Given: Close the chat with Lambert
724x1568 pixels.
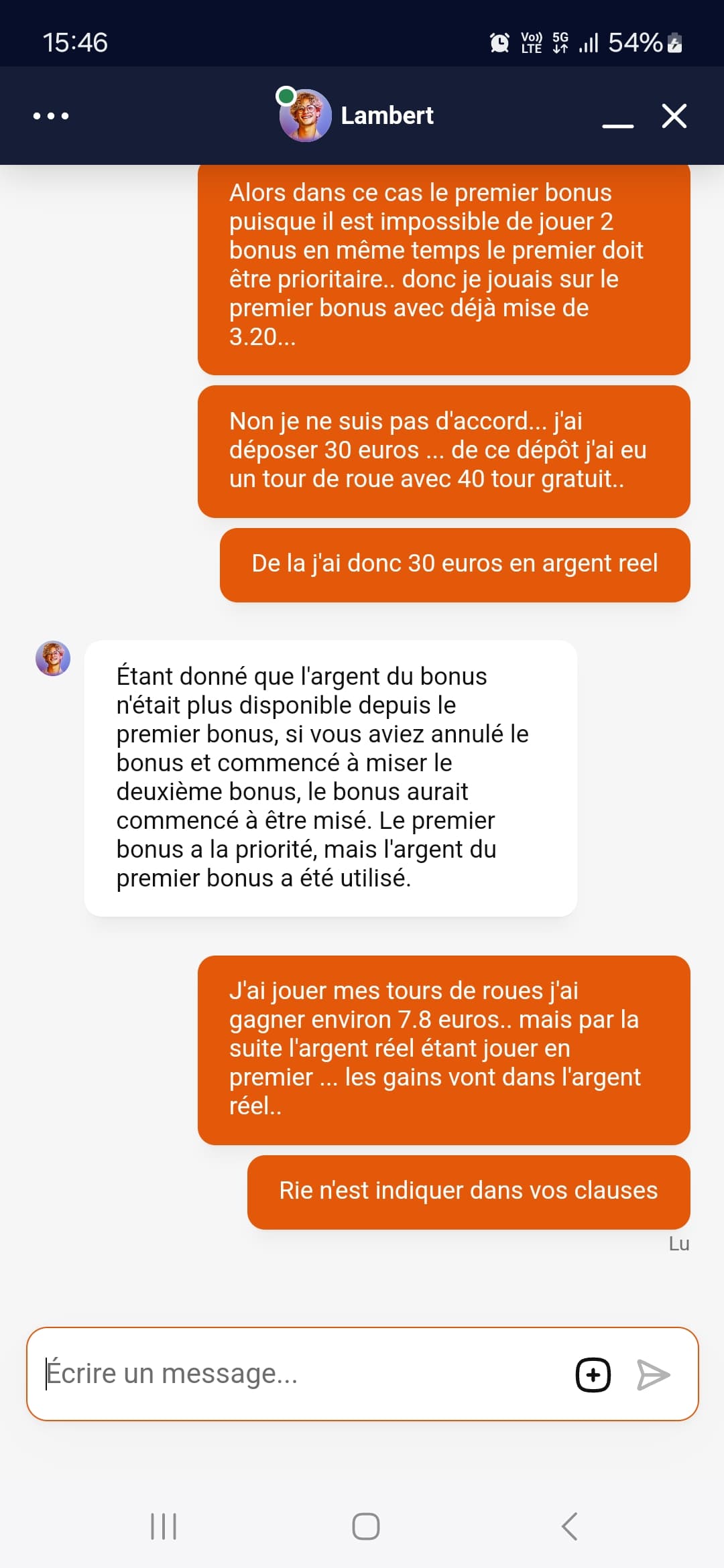Looking at the screenshot, I should [674, 116].
